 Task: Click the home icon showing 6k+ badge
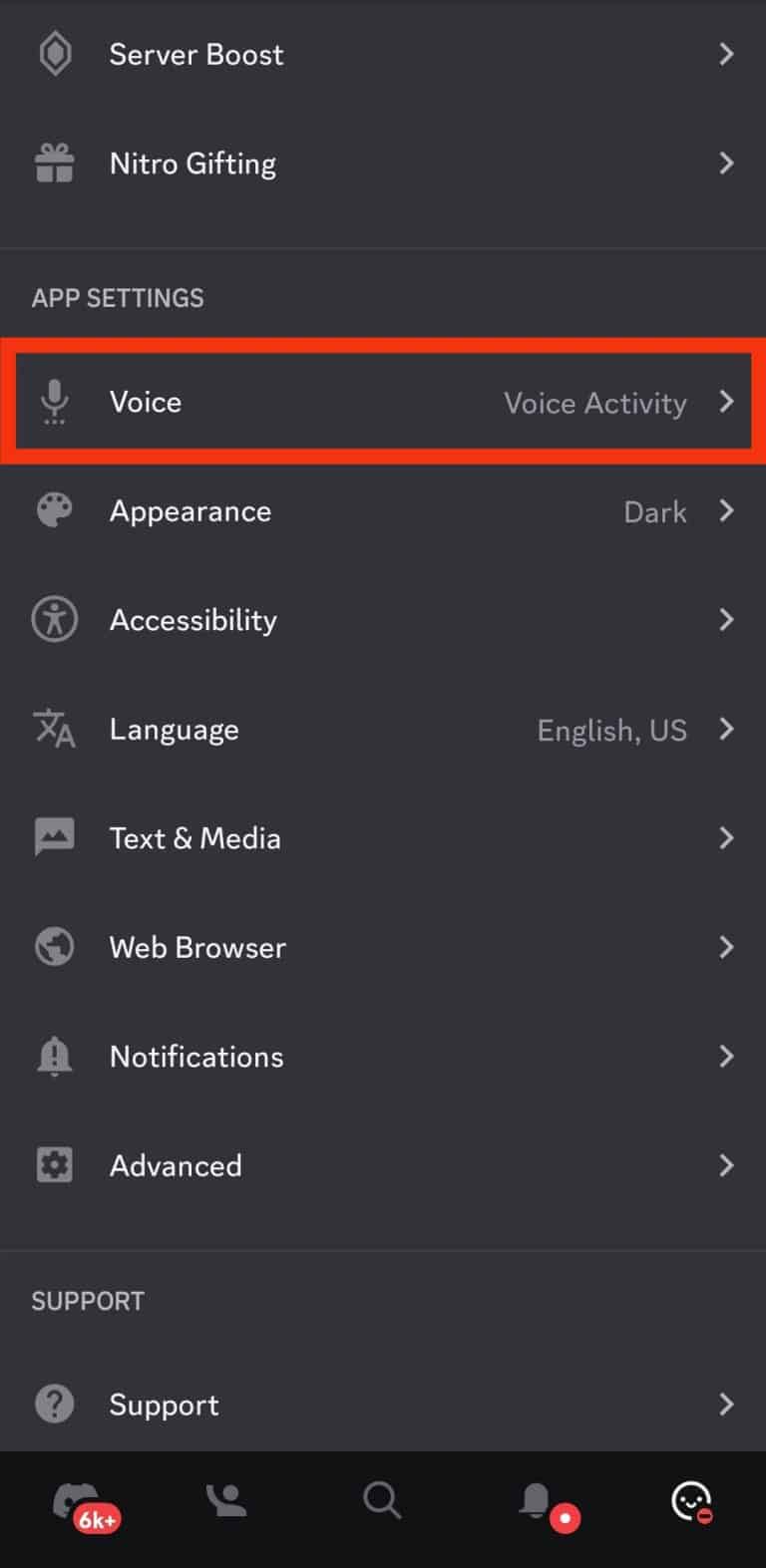click(x=80, y=1502)
